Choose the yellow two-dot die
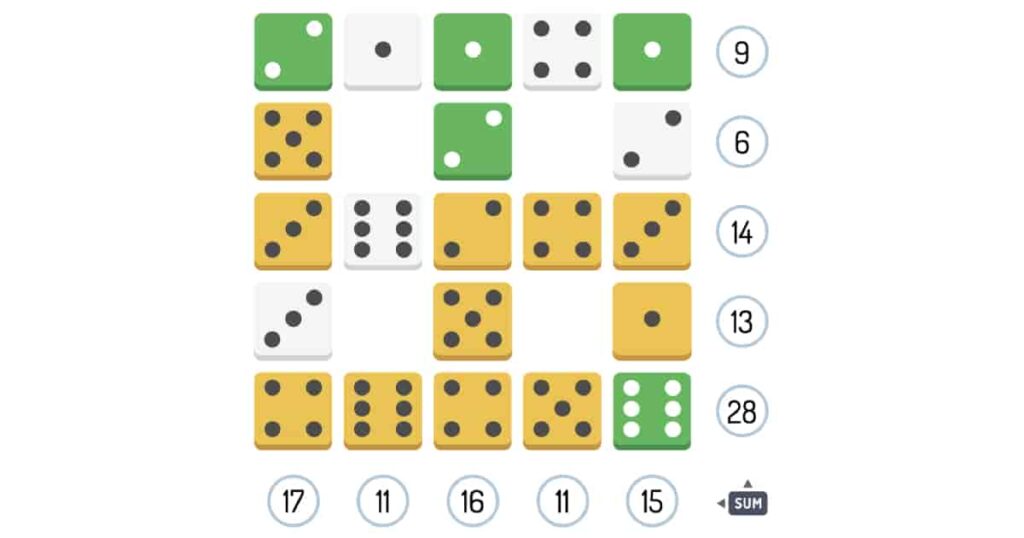1024x538 pixels. pyautogui.click(x=472, y=229)
